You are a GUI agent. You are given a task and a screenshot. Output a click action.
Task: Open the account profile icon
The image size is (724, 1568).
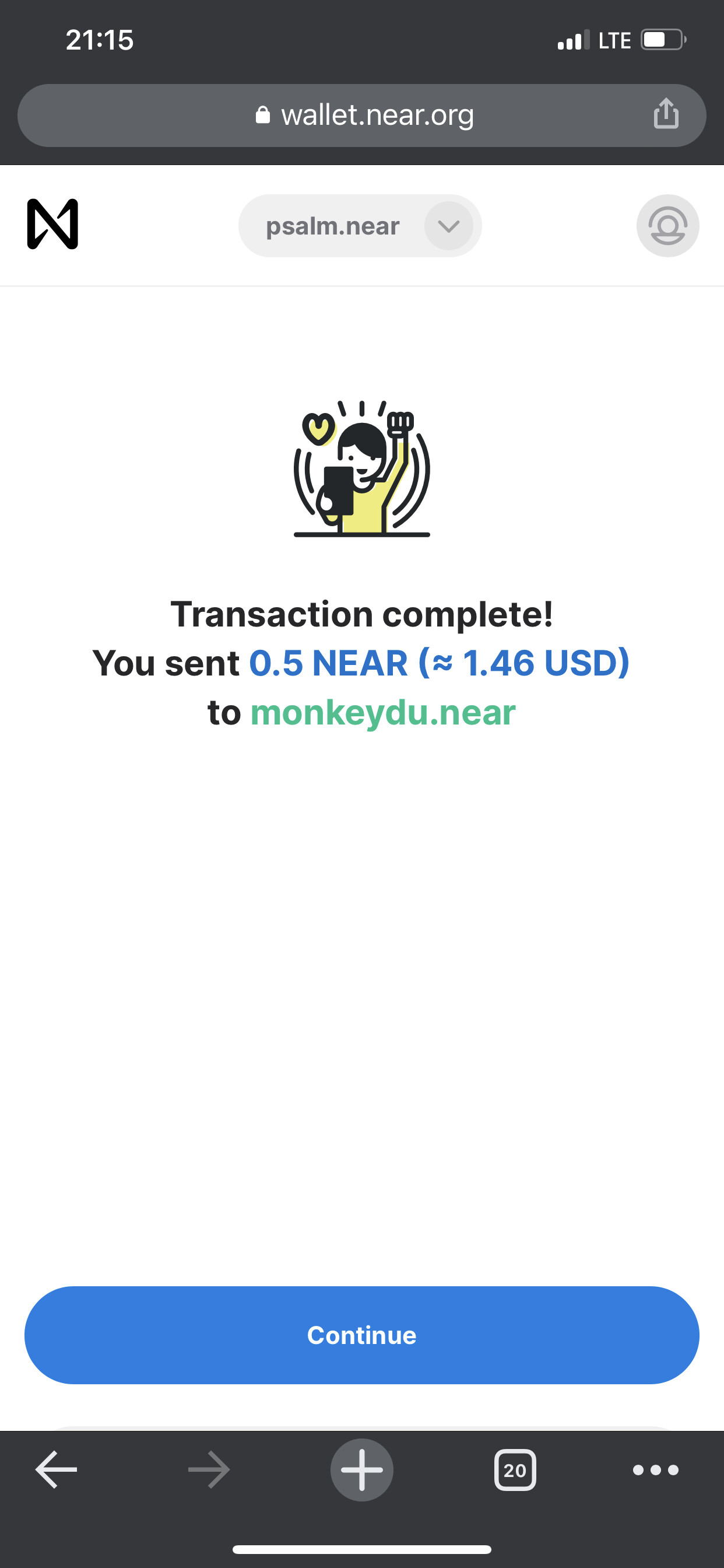(667, 226)
